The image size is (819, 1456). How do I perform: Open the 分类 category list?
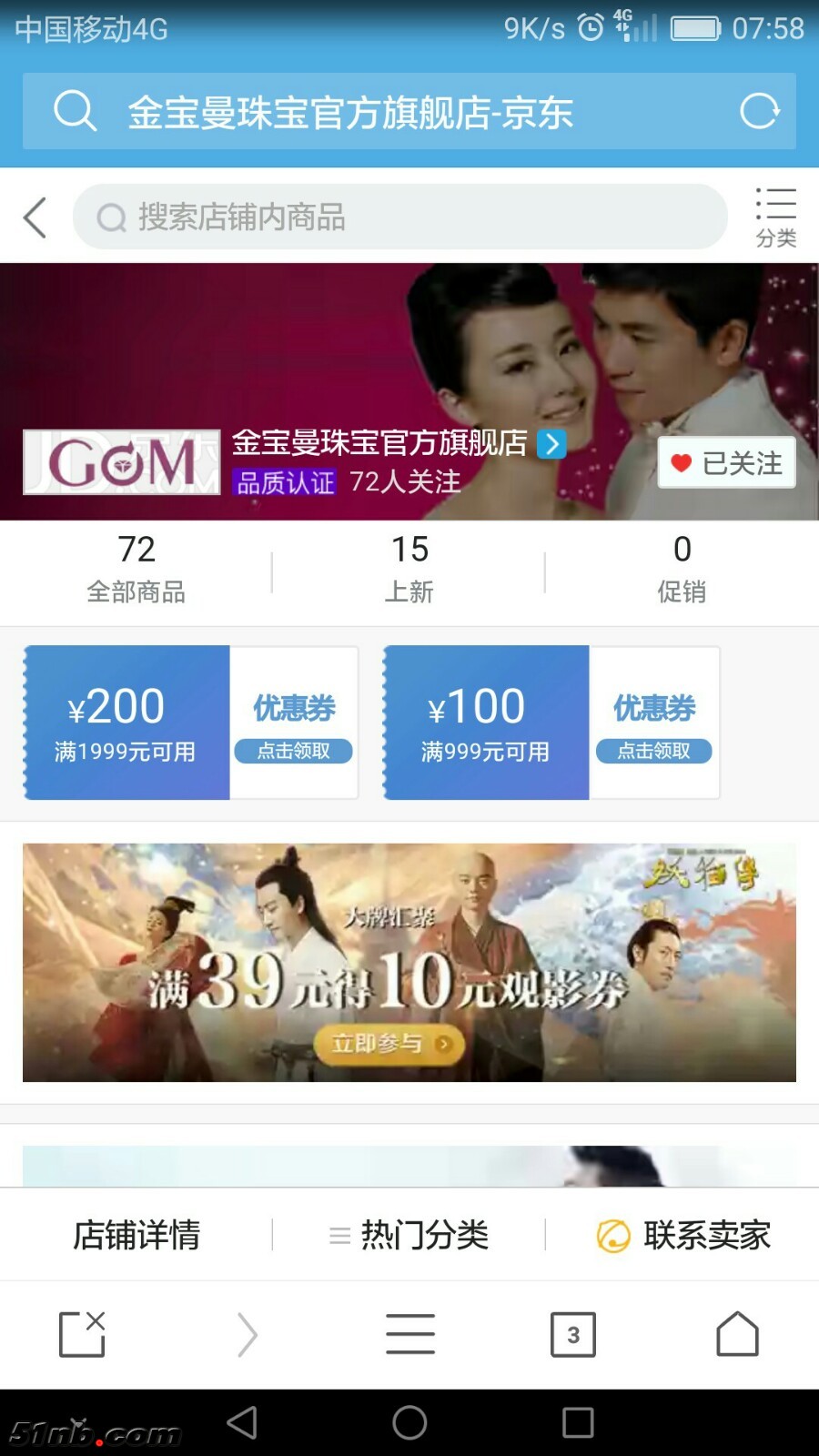pos(775,217)
